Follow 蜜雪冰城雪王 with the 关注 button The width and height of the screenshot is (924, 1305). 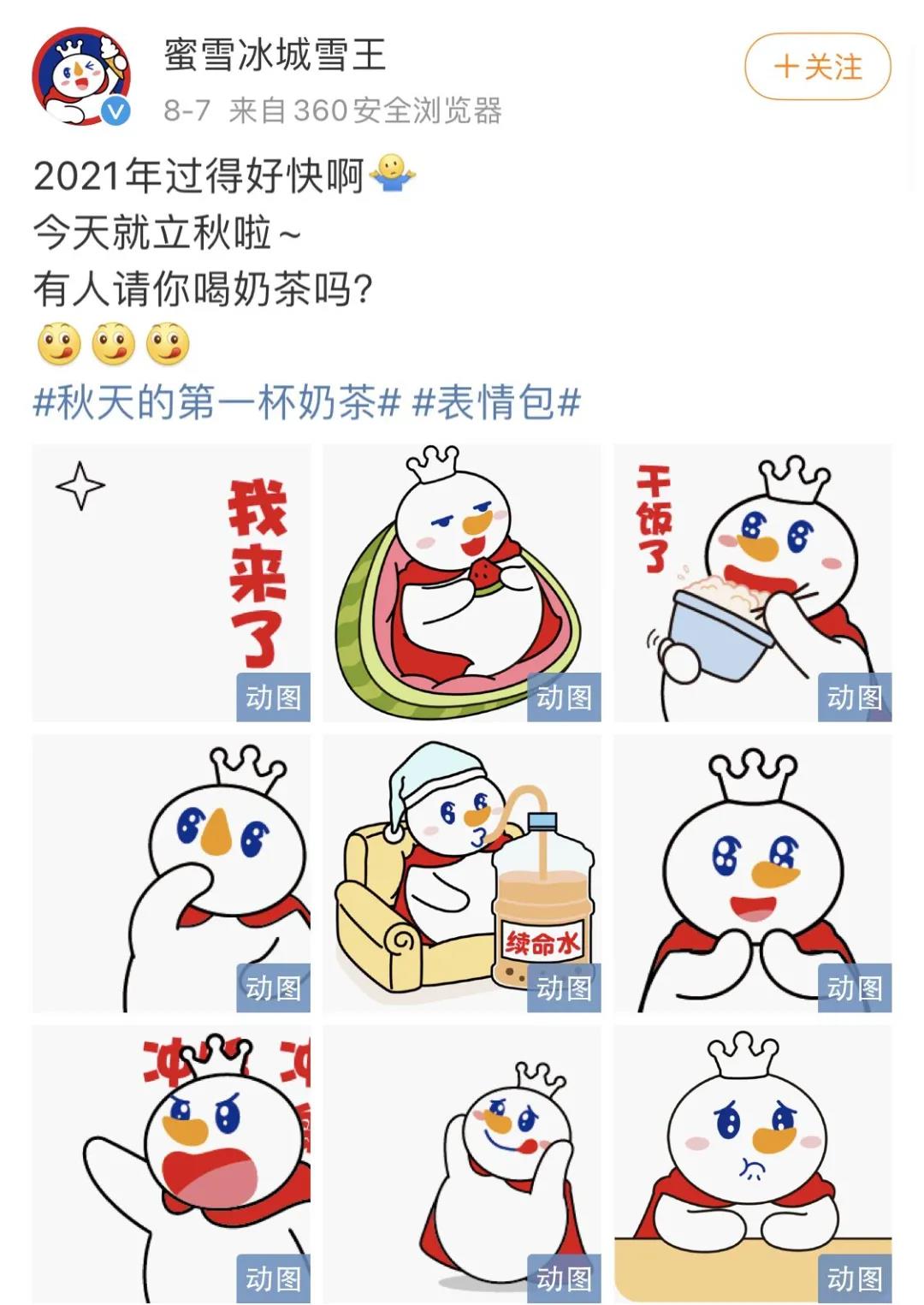[x=817, y=67]
